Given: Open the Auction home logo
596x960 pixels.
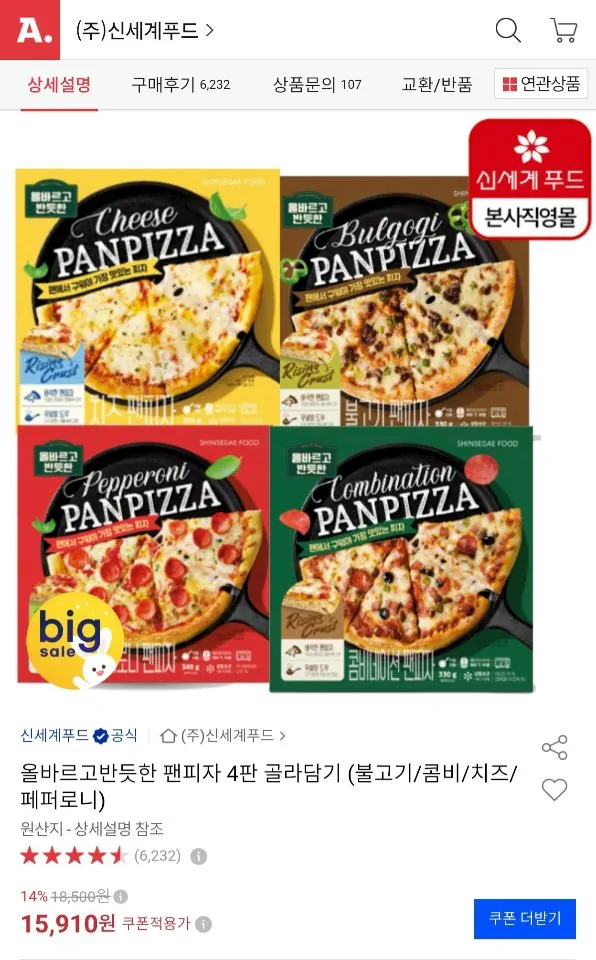Looking at the screenshot, I should [x=30, y=29].
